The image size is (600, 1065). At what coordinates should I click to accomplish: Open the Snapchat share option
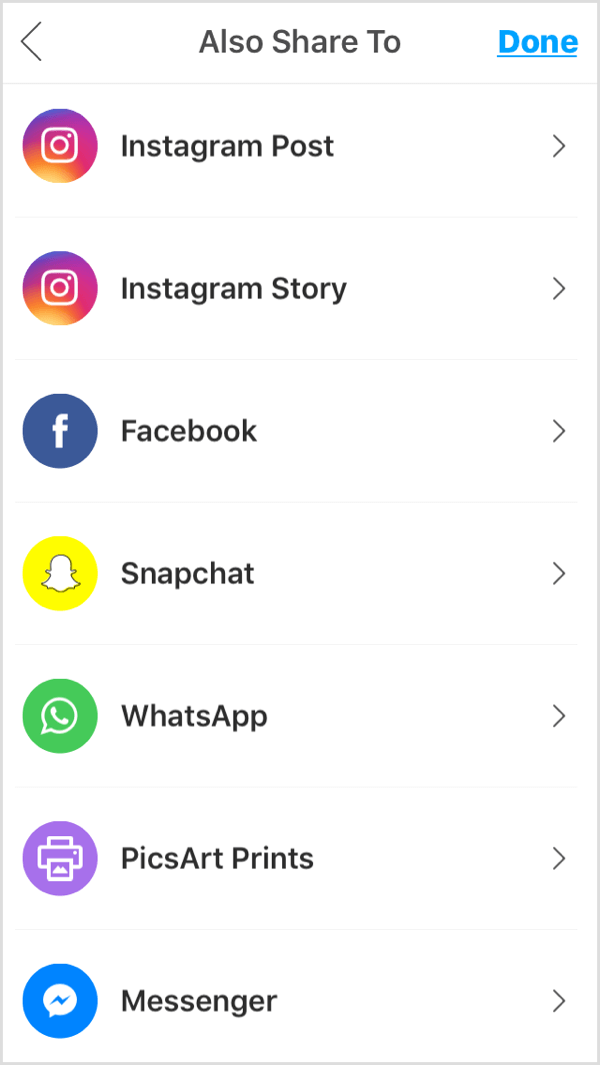296,574
